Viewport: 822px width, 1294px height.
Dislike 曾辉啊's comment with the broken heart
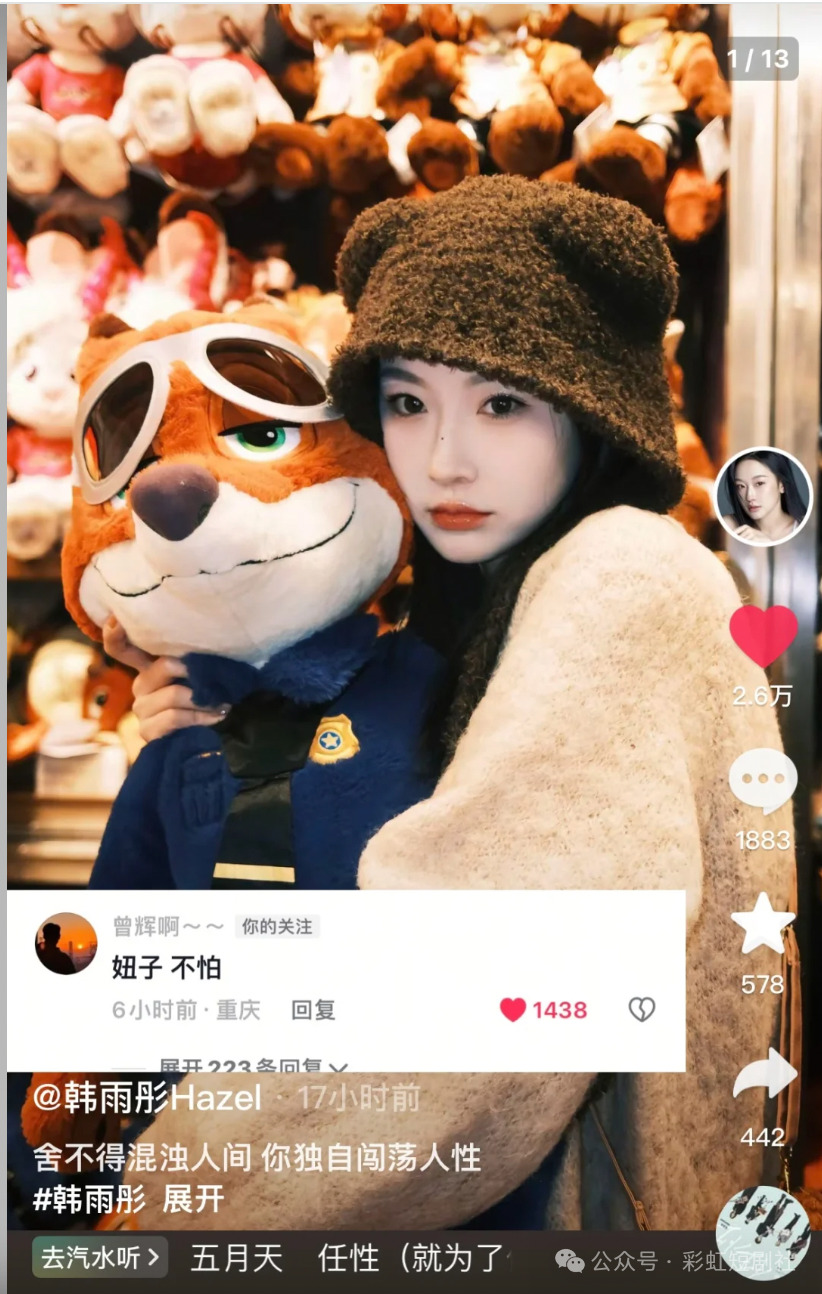[641, 1010]
